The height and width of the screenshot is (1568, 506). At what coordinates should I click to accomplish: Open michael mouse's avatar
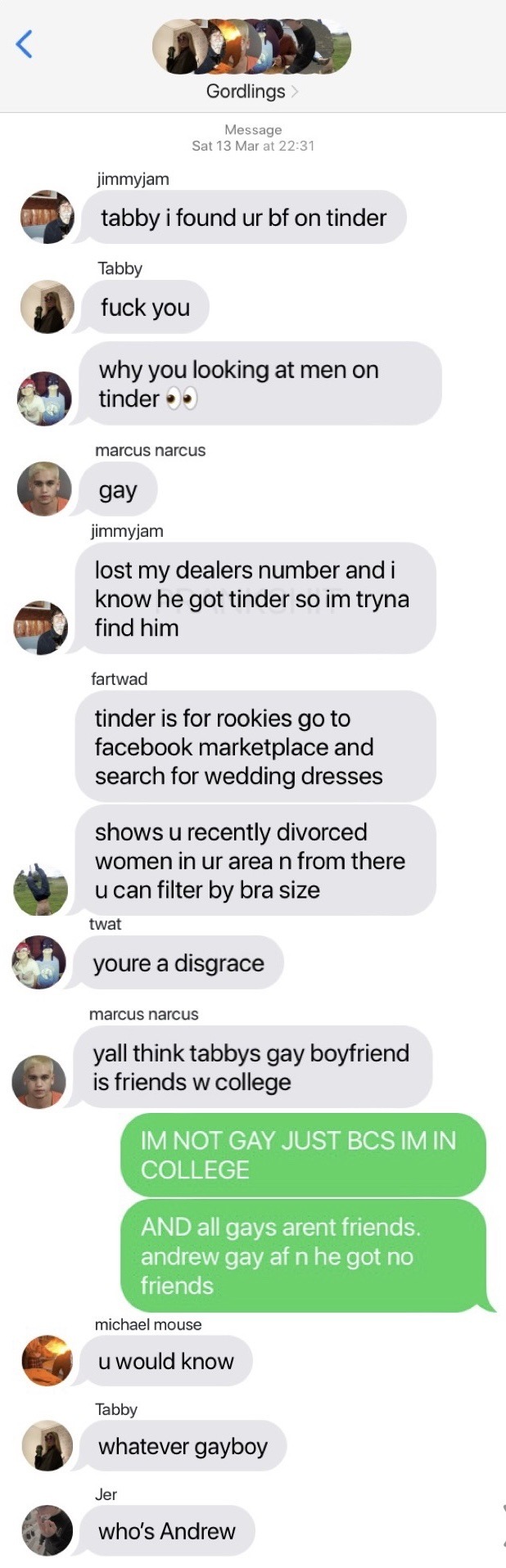(x=47, y=1360)
